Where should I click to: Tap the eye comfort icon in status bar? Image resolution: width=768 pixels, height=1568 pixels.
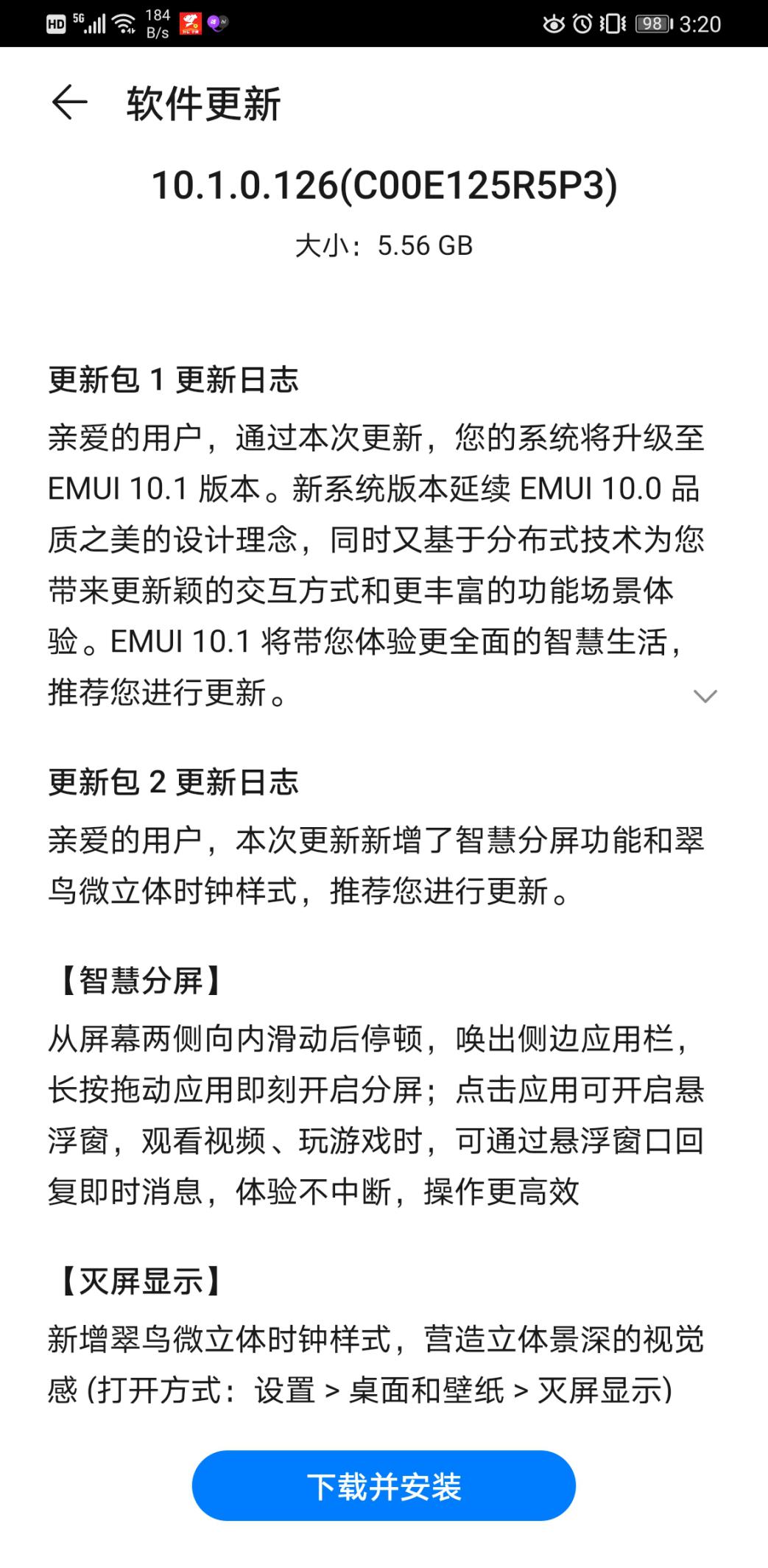[553, 24]
